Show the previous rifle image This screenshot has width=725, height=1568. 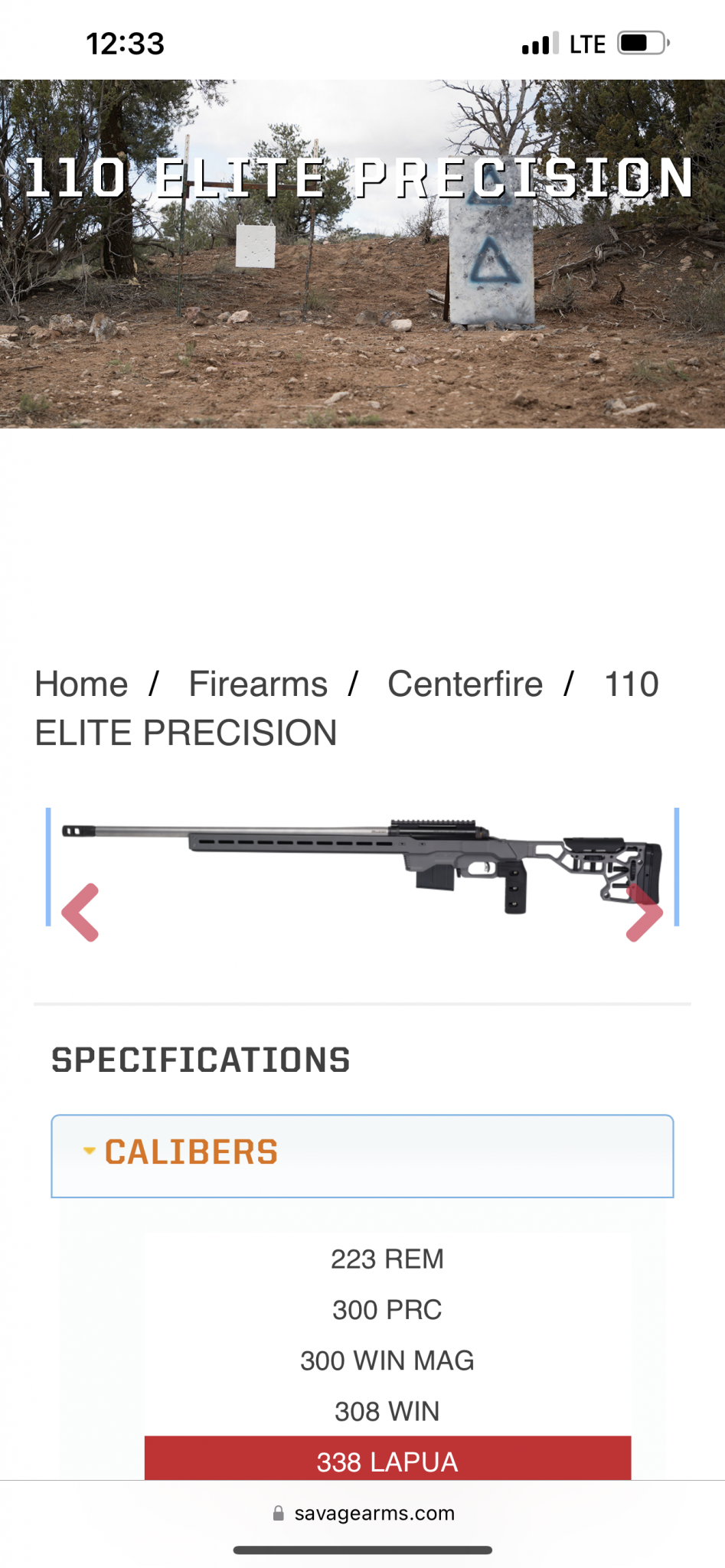pyautogui.click(x=80, y=912)
